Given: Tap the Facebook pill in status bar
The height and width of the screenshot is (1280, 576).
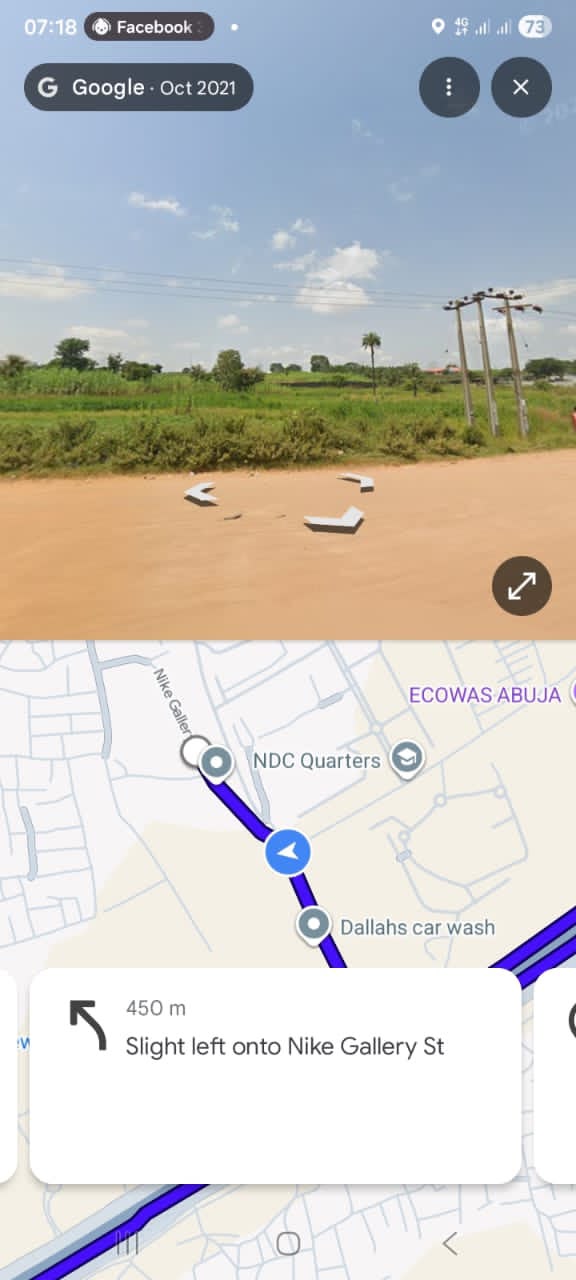Looking at the screenshot, I should pos(149,27).
